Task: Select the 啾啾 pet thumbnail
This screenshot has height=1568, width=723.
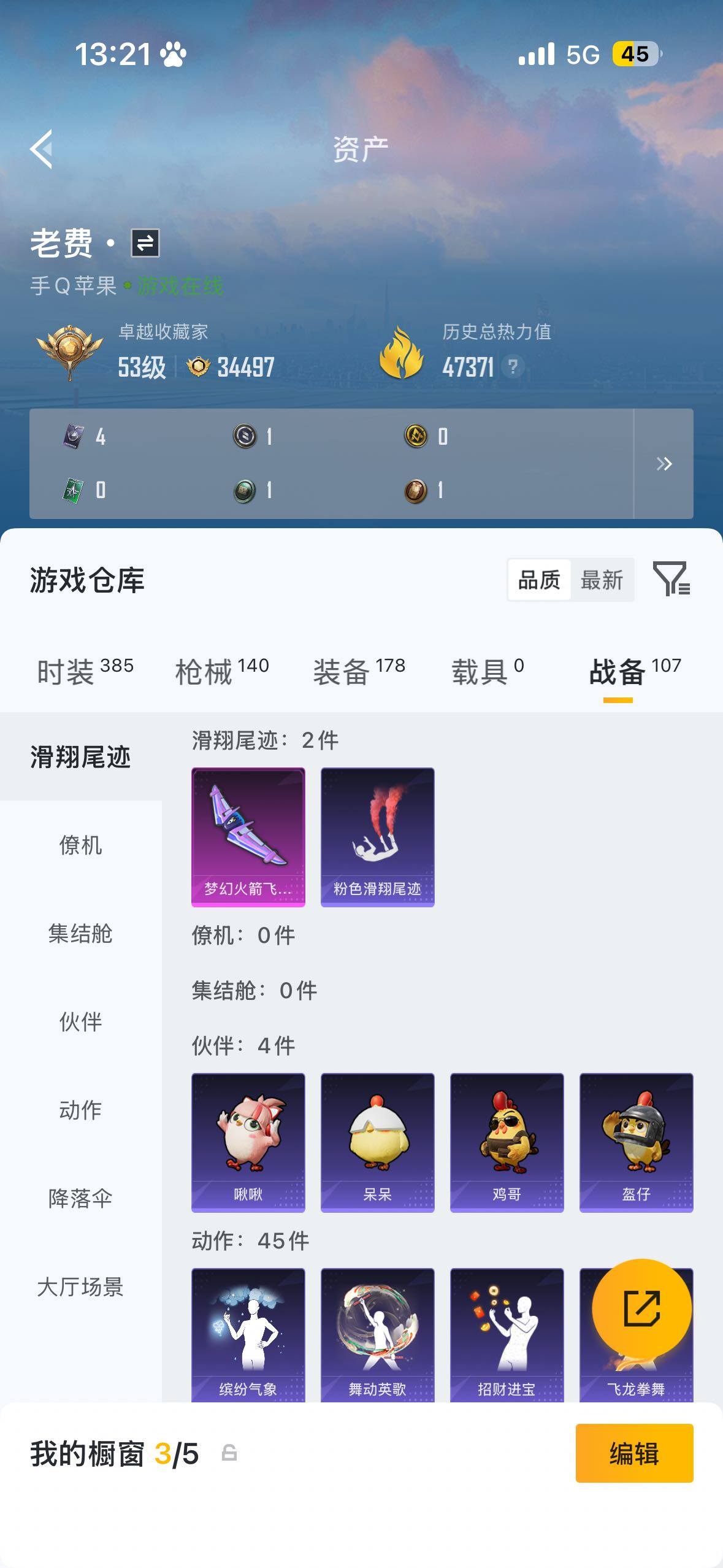Action: pos(248,1141)
